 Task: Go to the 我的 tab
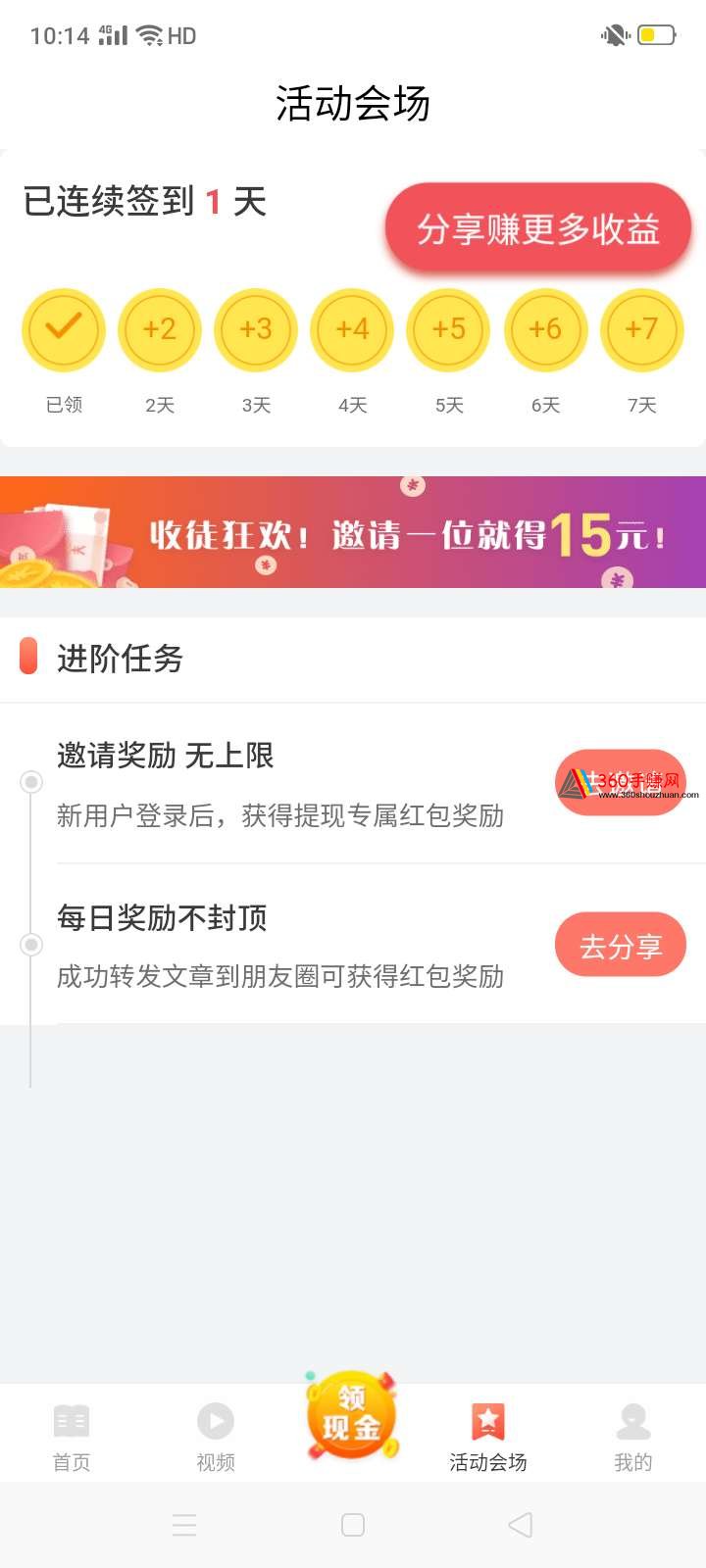pyautogui.click(x=633, y=1437)
